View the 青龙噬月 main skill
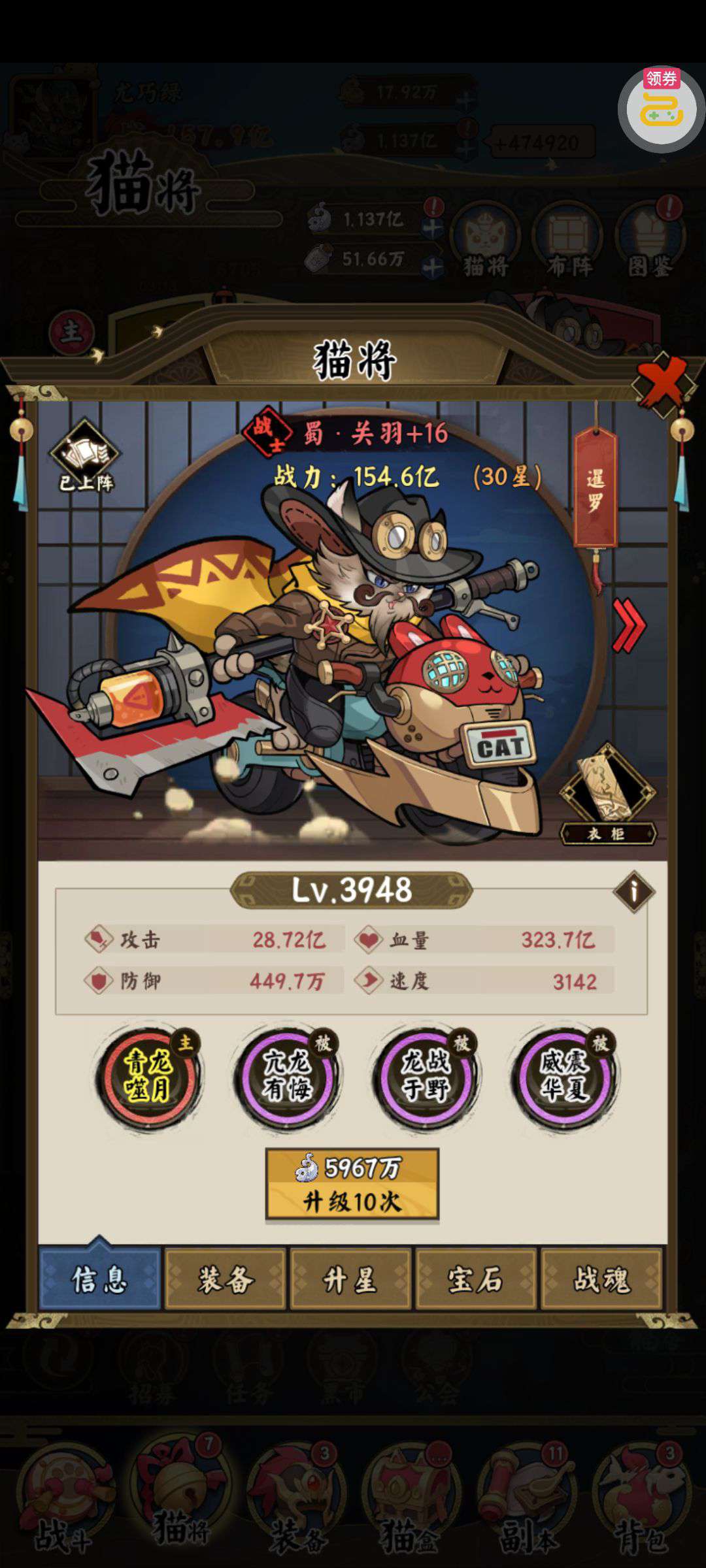 [x=149, y=1075]
